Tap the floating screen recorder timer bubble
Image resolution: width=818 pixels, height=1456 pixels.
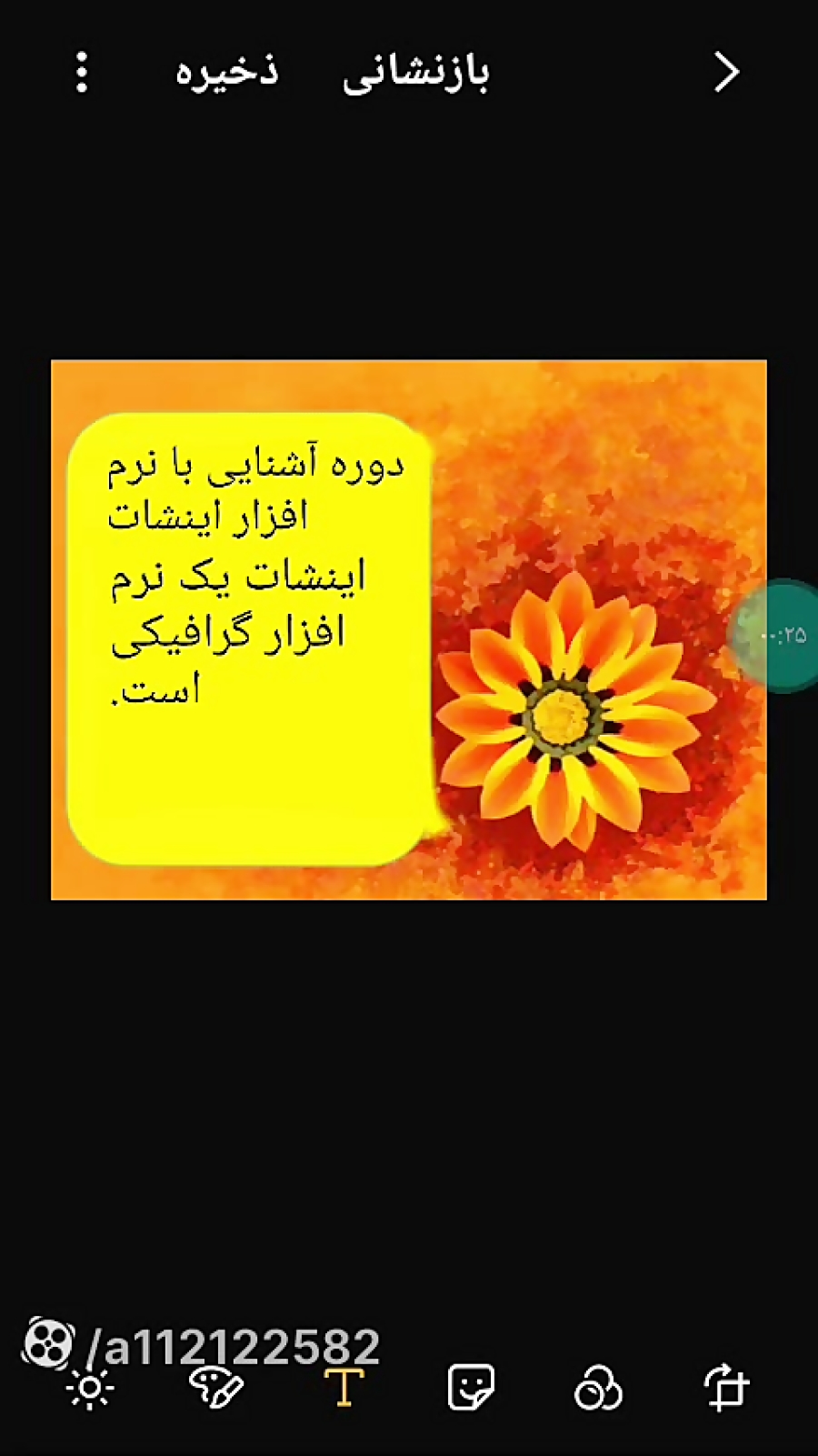779,635
